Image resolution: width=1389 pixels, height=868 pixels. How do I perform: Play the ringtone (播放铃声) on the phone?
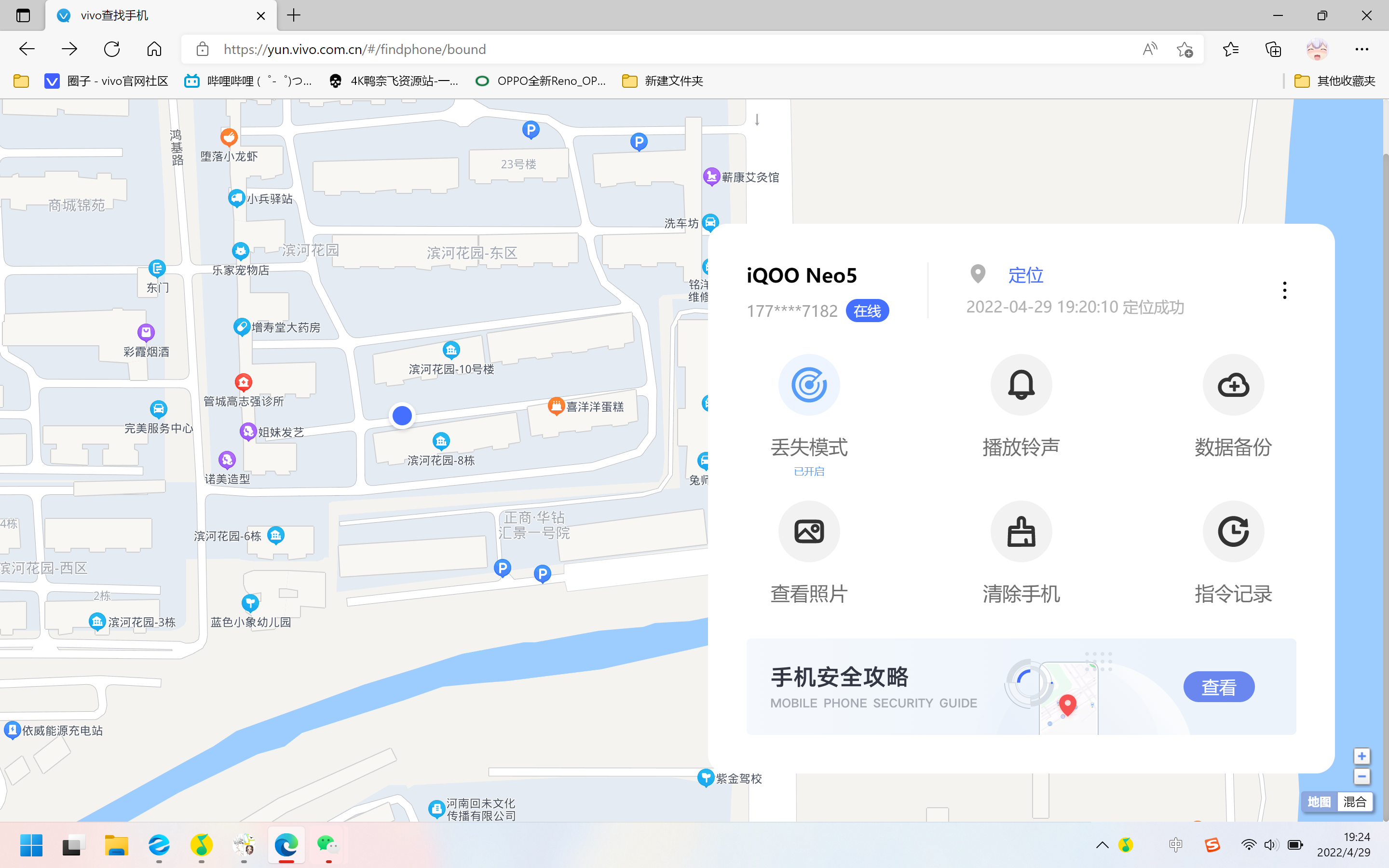coord(1021,385)
